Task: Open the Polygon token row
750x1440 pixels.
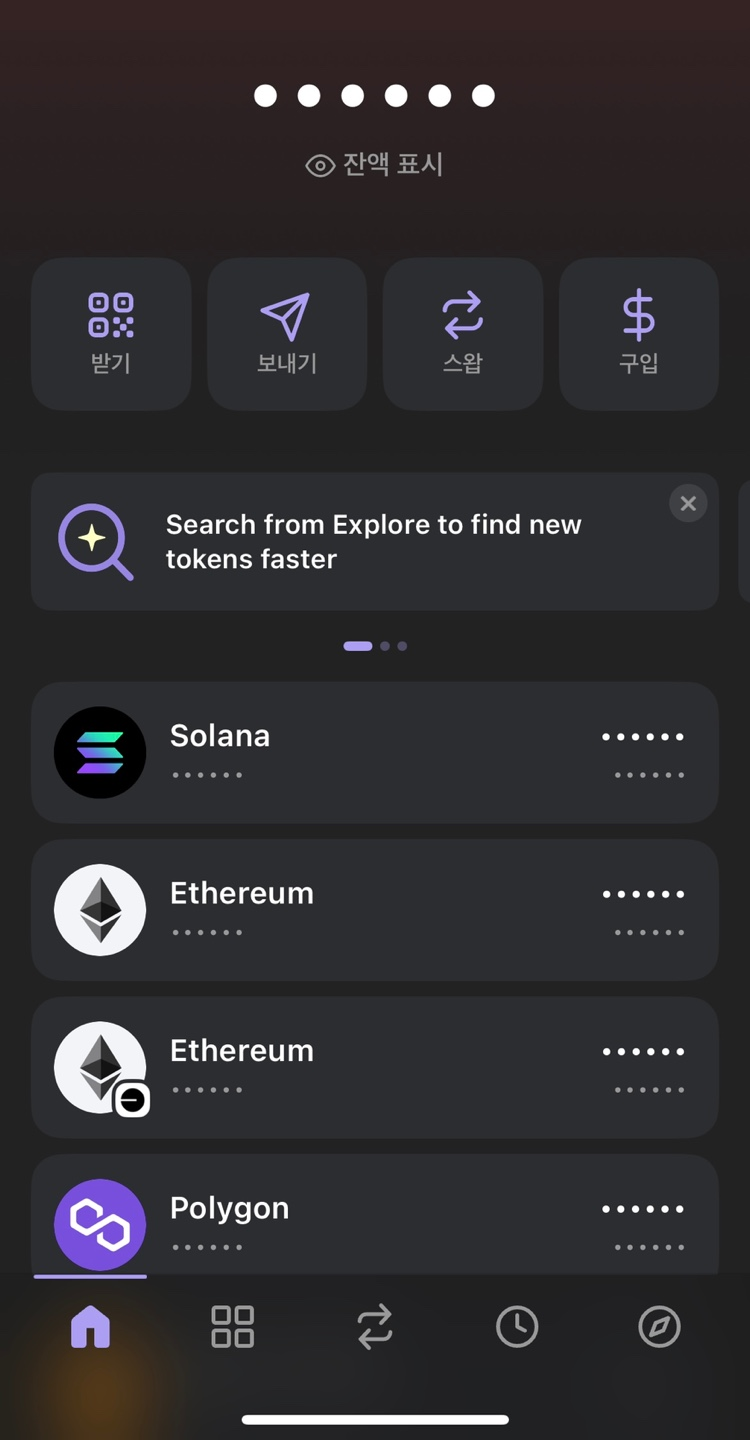Action: [375, 1215]
